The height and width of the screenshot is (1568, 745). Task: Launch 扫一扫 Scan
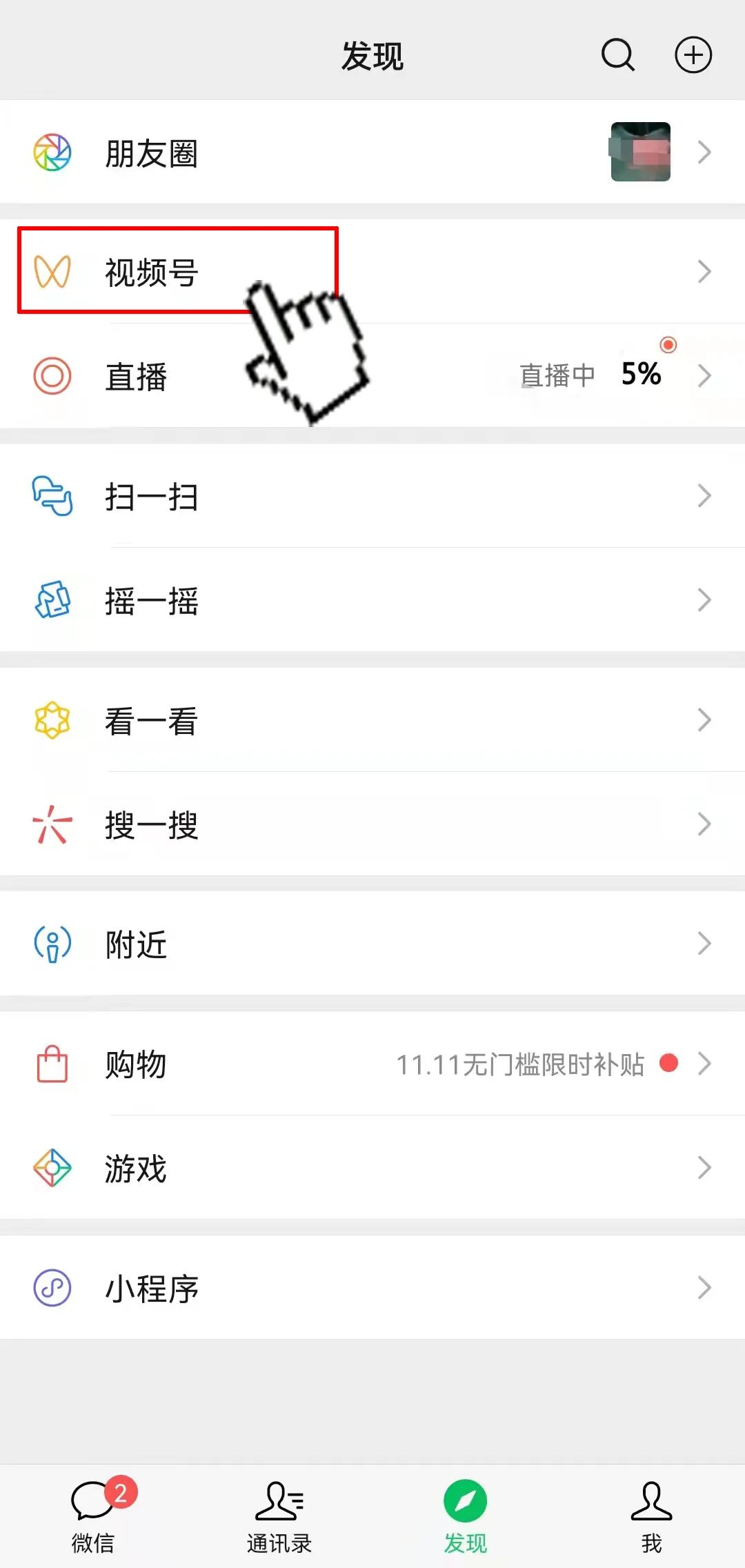tap(151, 496)
